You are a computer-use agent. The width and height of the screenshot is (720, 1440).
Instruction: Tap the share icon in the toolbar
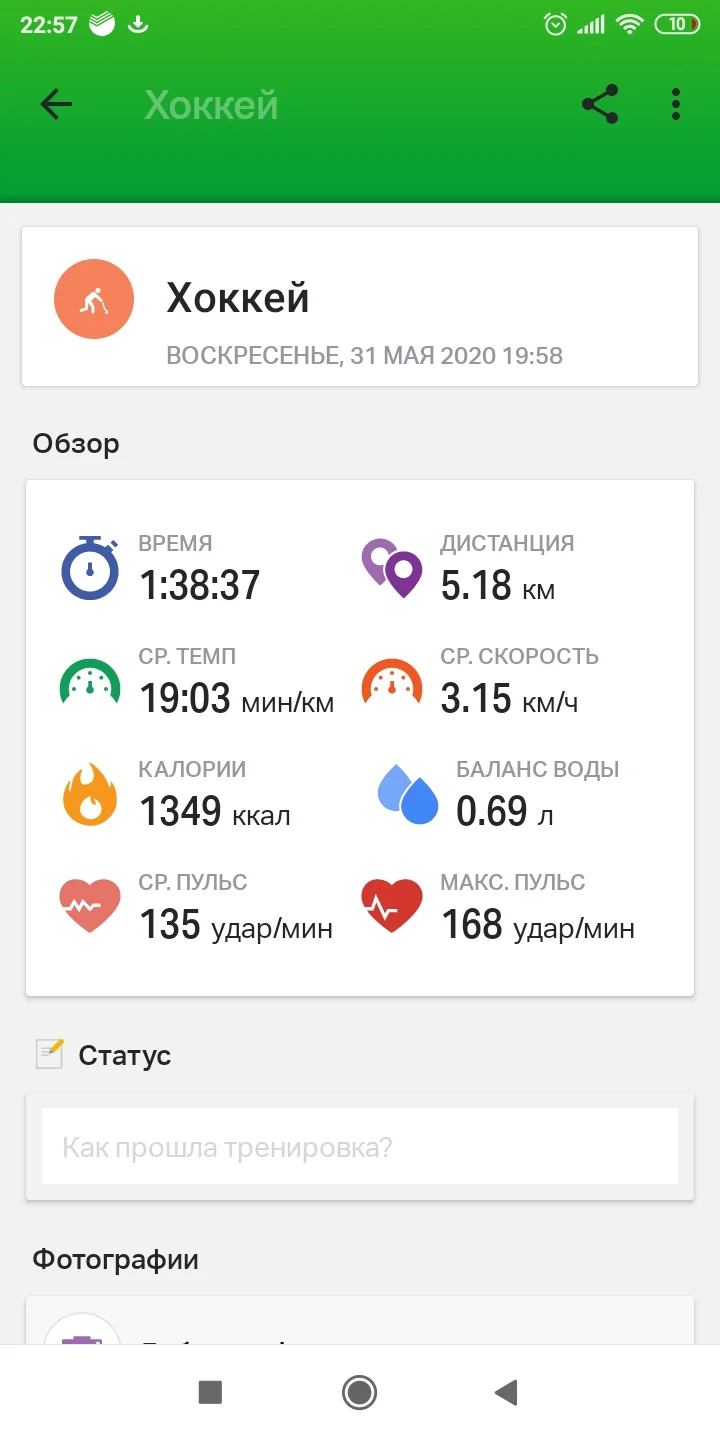point(599,103)
